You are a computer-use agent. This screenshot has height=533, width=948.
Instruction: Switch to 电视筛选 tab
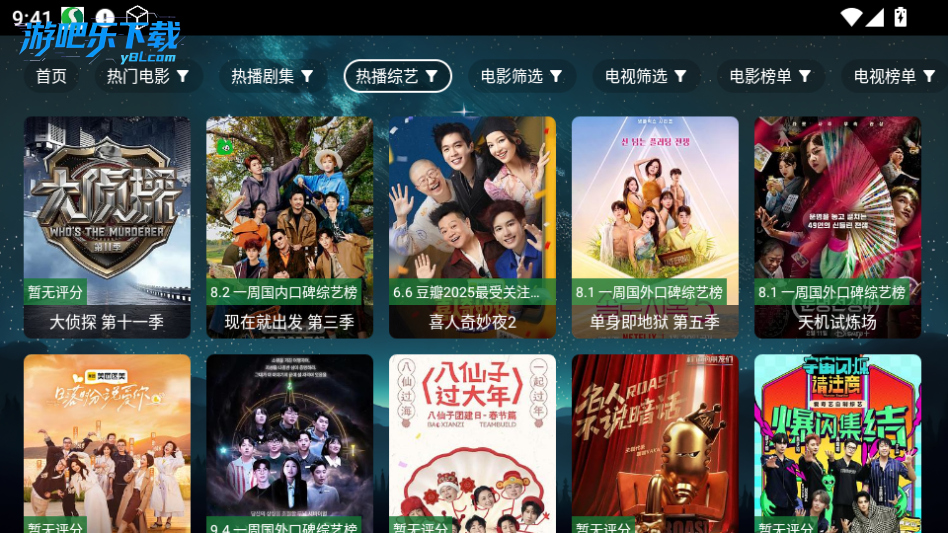click(x=646, y=76)
